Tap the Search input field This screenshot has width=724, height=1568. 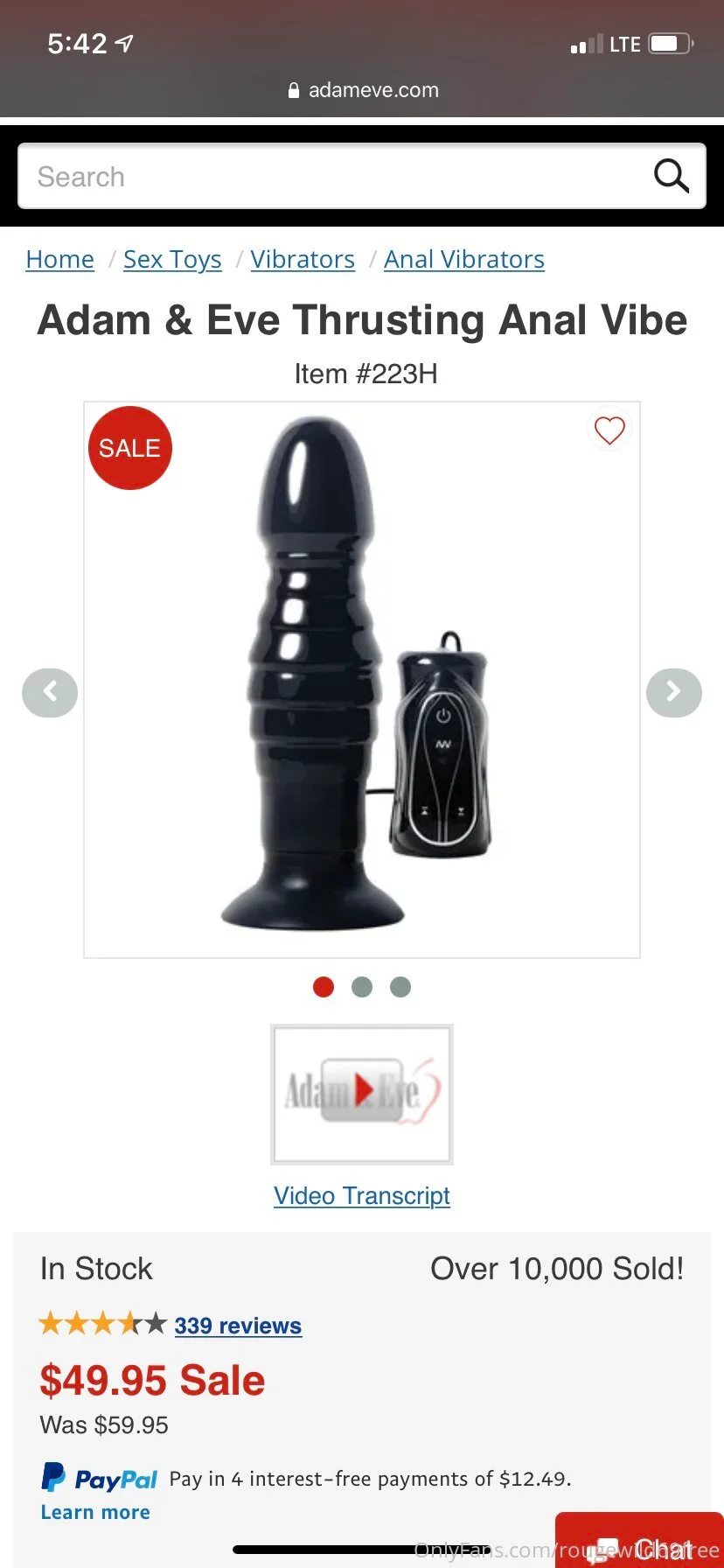tap(332, 177)
